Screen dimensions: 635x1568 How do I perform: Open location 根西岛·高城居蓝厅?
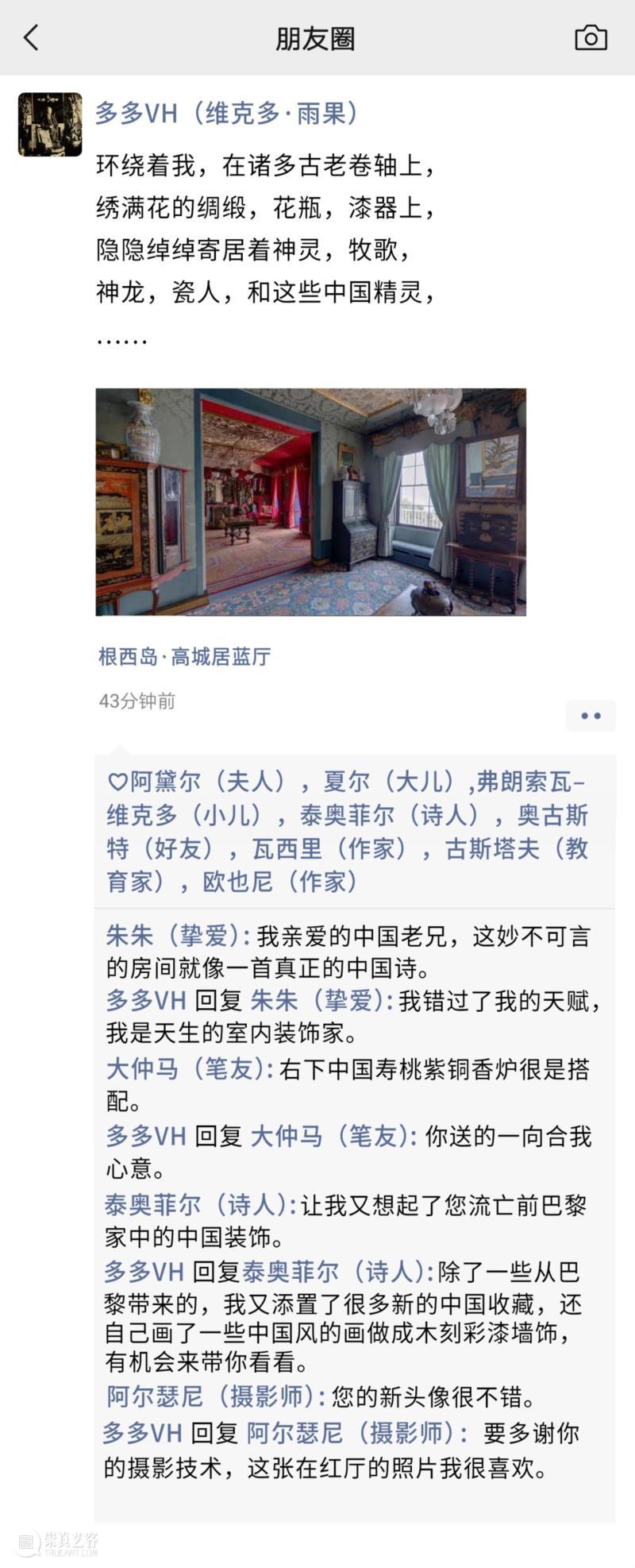click(x=184, y=657)
